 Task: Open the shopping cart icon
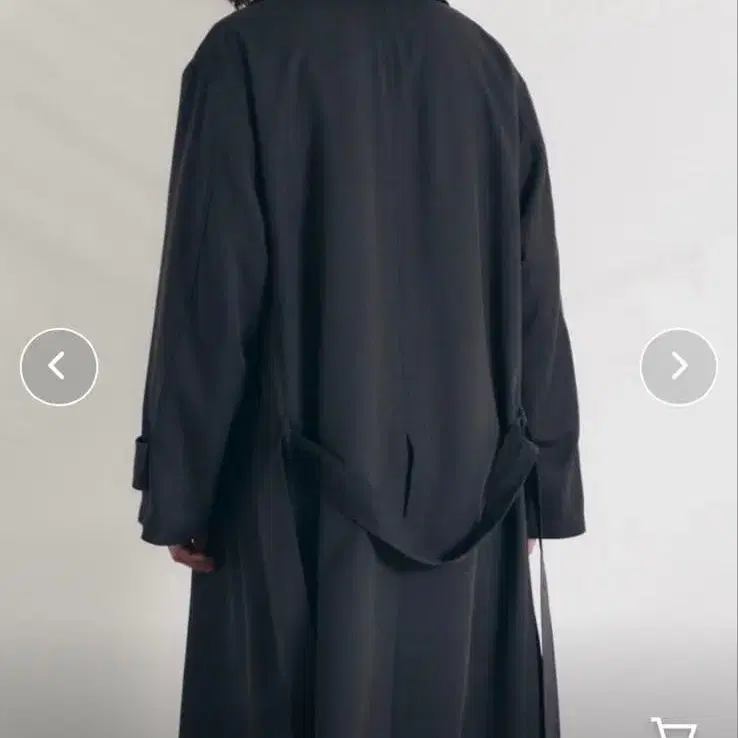click(x=674, y=728)
